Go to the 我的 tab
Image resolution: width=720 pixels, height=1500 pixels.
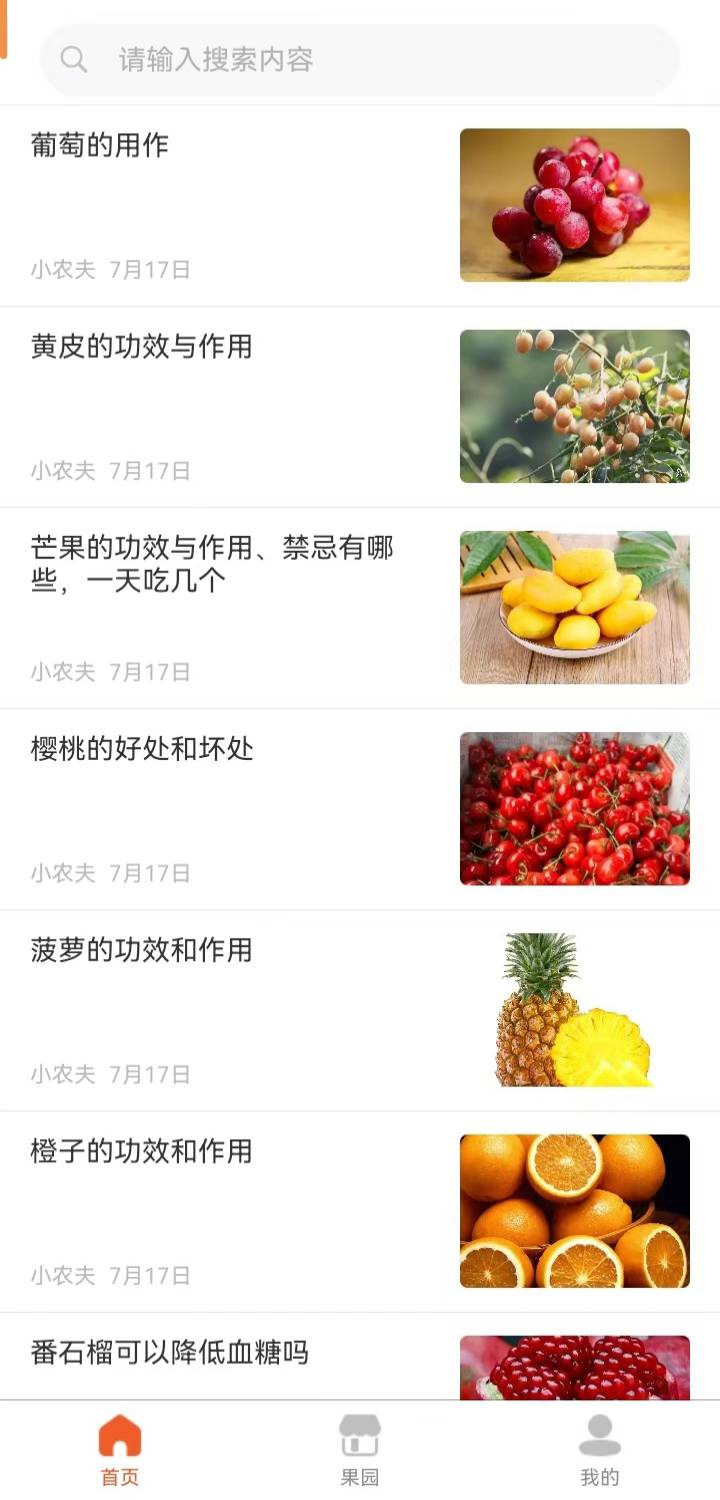tap(600, 1449)
